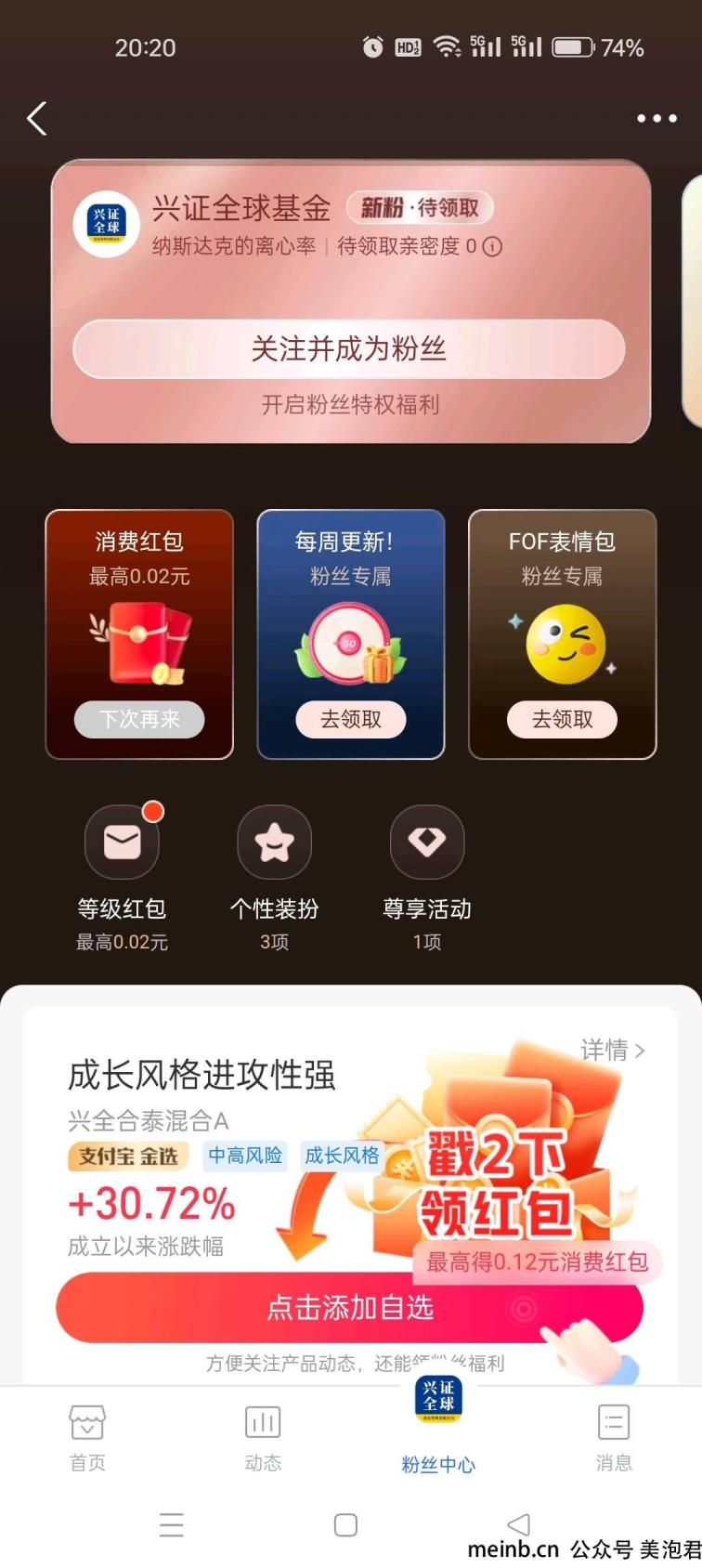Open 等级红包 envelope
The height and width of the screenshot is (1568, 702).
coord(122,843)
